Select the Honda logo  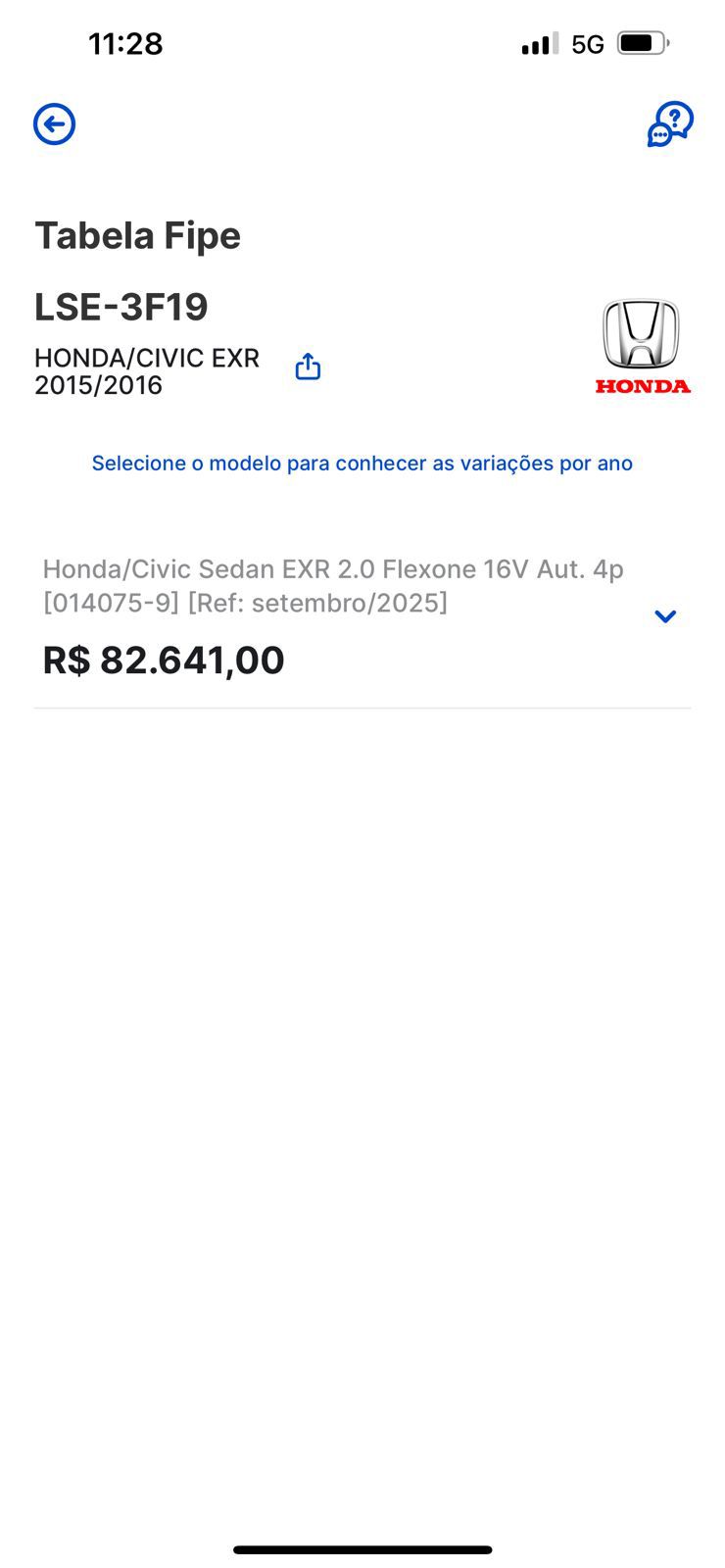[643, 343]
